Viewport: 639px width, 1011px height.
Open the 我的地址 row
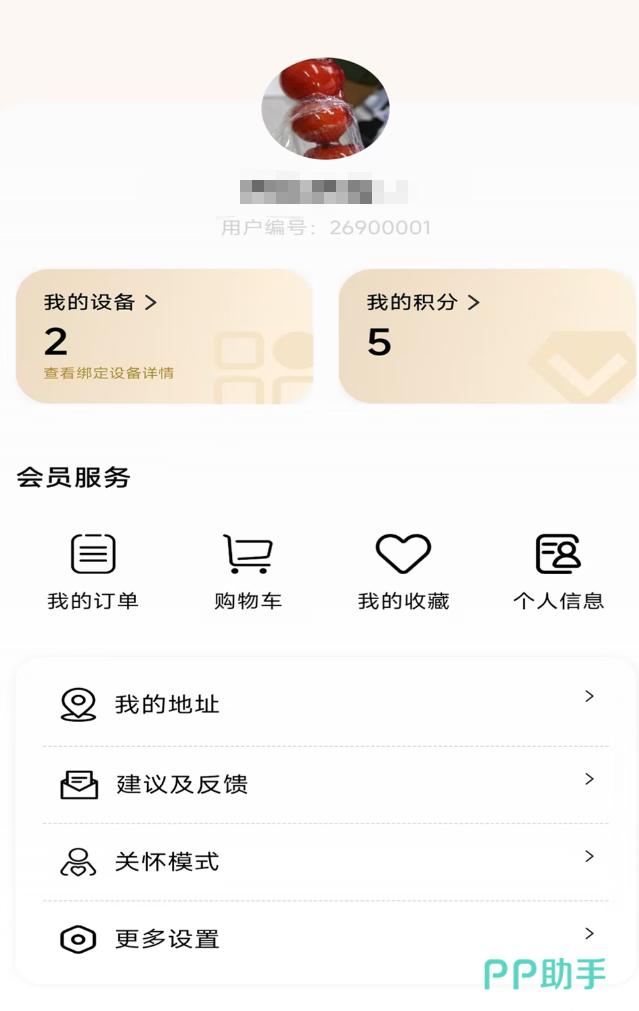coord(325,704)
